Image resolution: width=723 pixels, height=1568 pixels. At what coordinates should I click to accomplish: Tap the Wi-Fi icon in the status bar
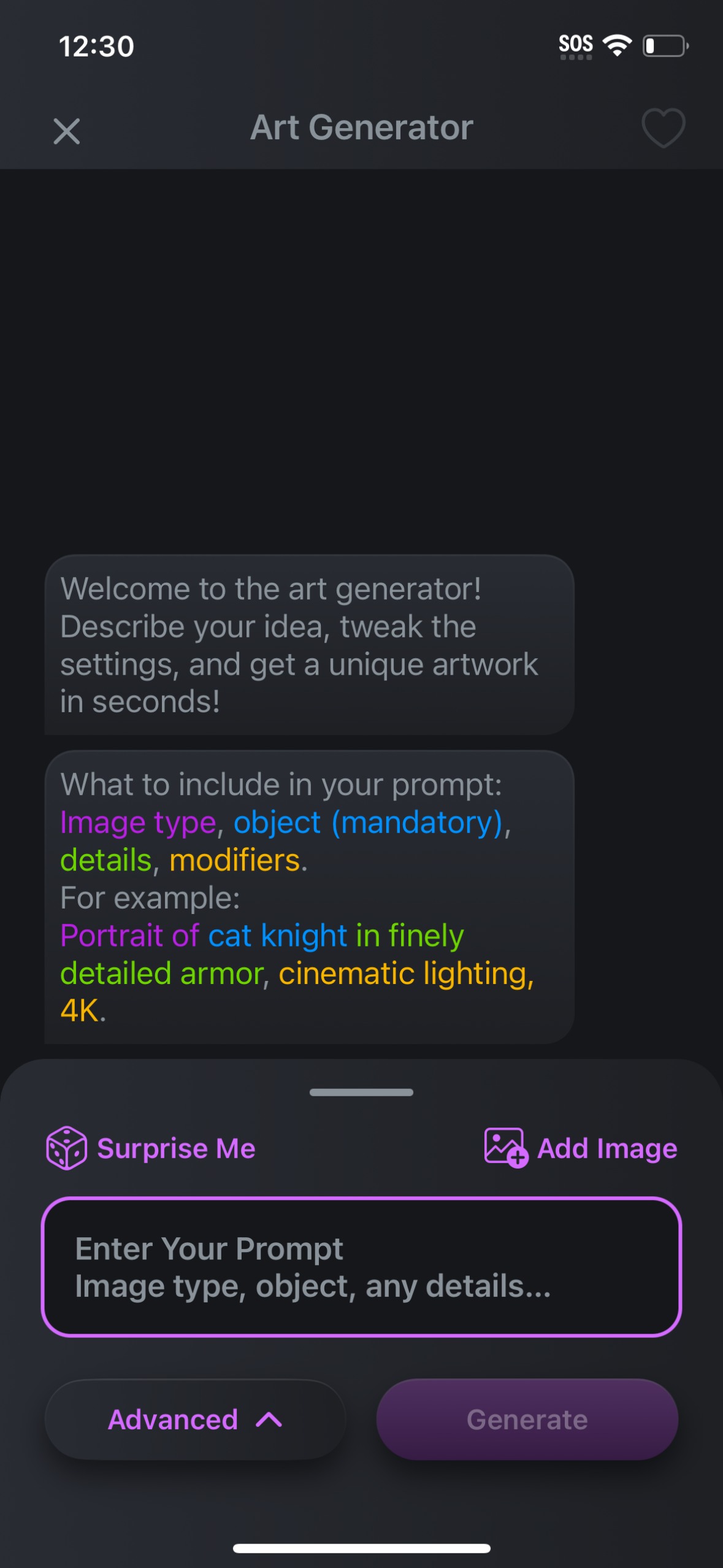point(618,44)
